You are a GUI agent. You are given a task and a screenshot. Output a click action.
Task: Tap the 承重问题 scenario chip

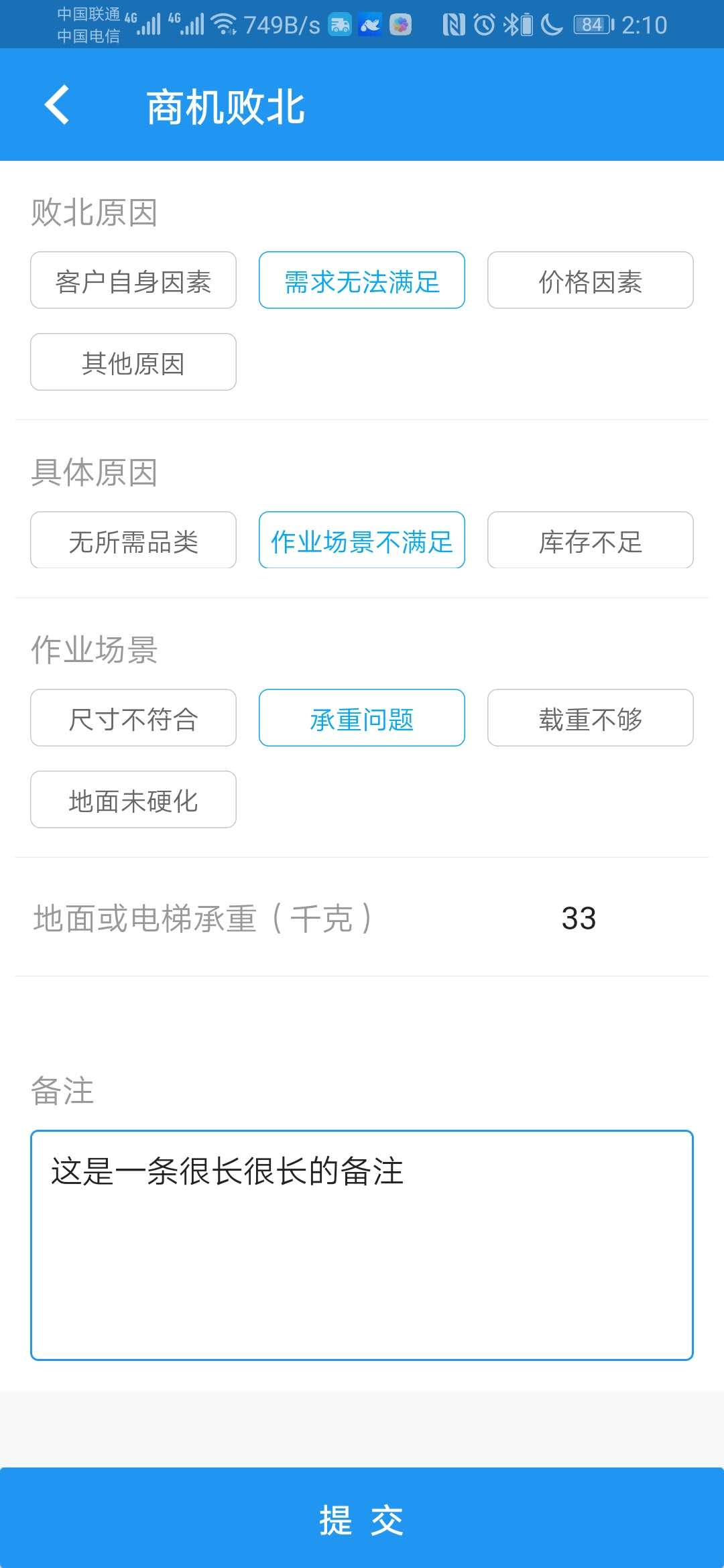coord(362,718)
